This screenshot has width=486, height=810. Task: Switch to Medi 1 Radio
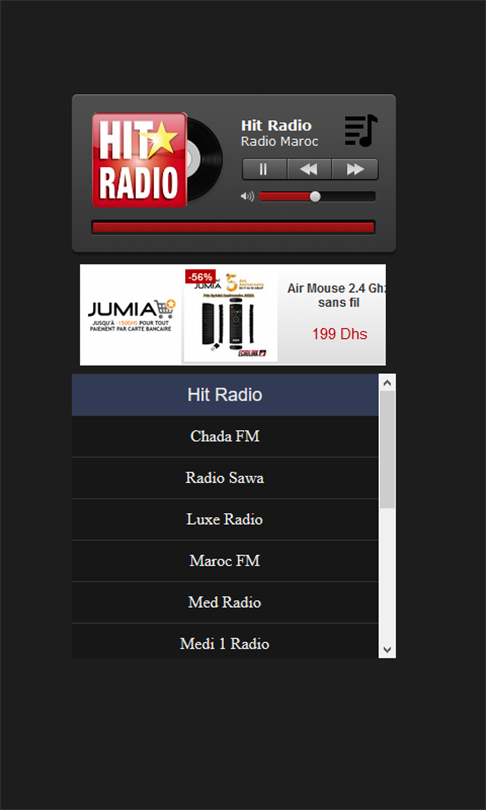[x=225, y=641]
